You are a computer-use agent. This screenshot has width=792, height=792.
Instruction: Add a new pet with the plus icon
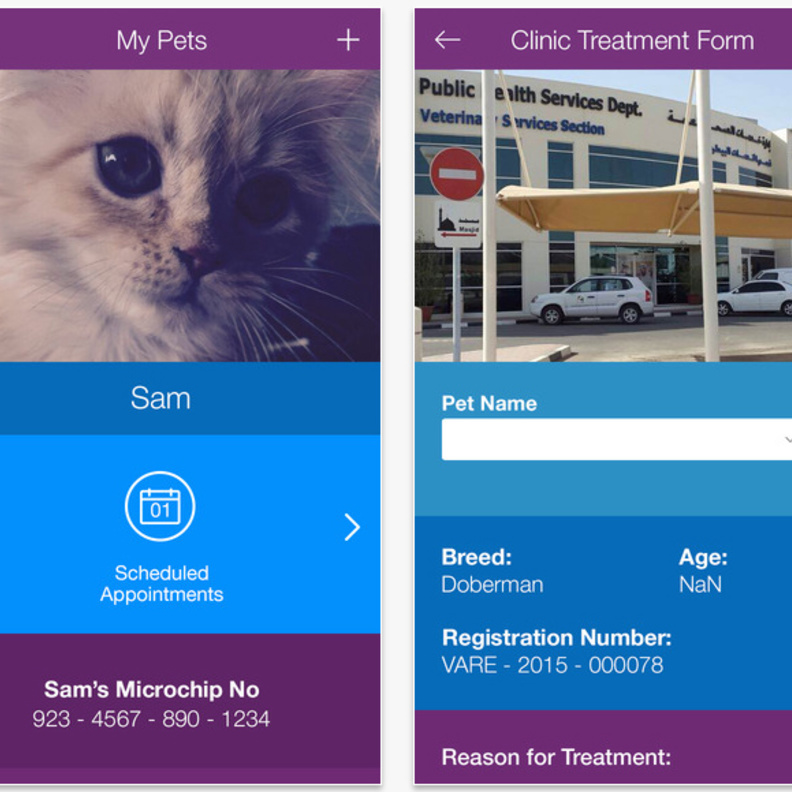pos(347,40)
